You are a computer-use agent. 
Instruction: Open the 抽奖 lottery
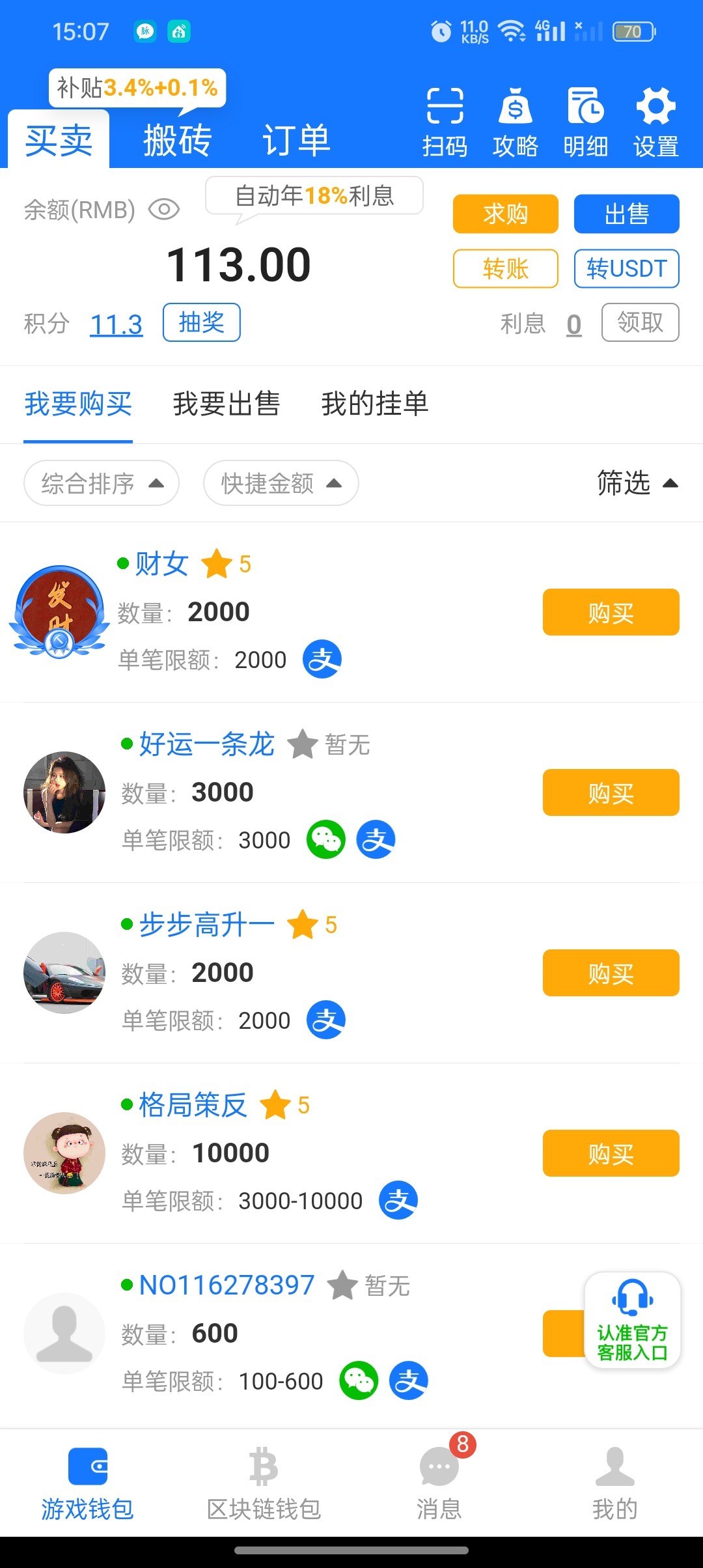tap(201, 322)
